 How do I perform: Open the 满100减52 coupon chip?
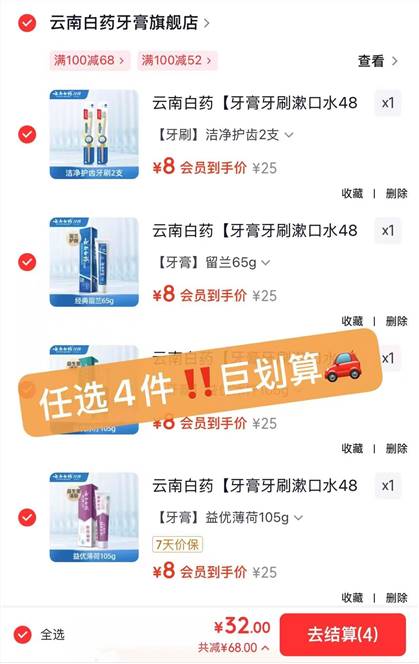[x=177, y=60]
